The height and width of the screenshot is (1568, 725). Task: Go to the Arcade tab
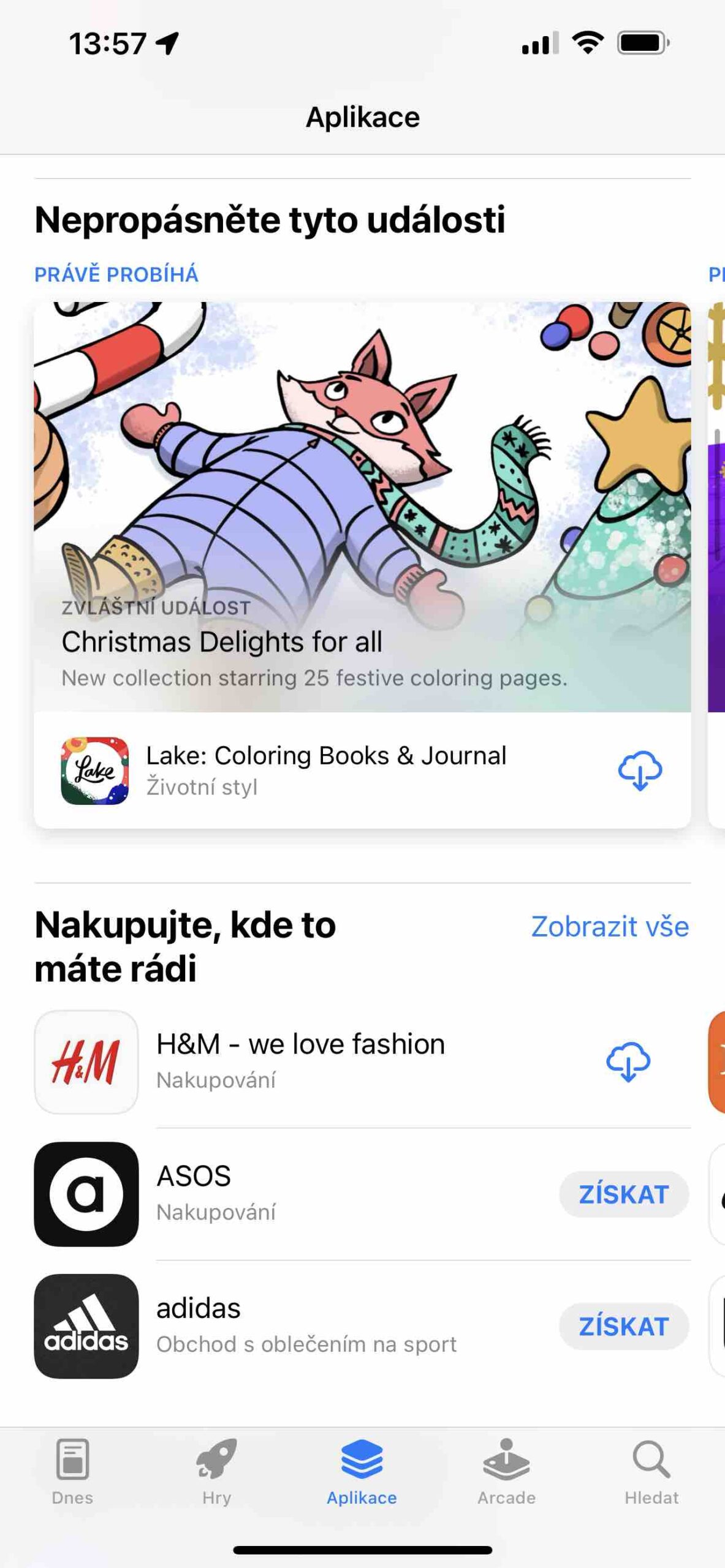pyautogui.click(x=506, y=1471)
